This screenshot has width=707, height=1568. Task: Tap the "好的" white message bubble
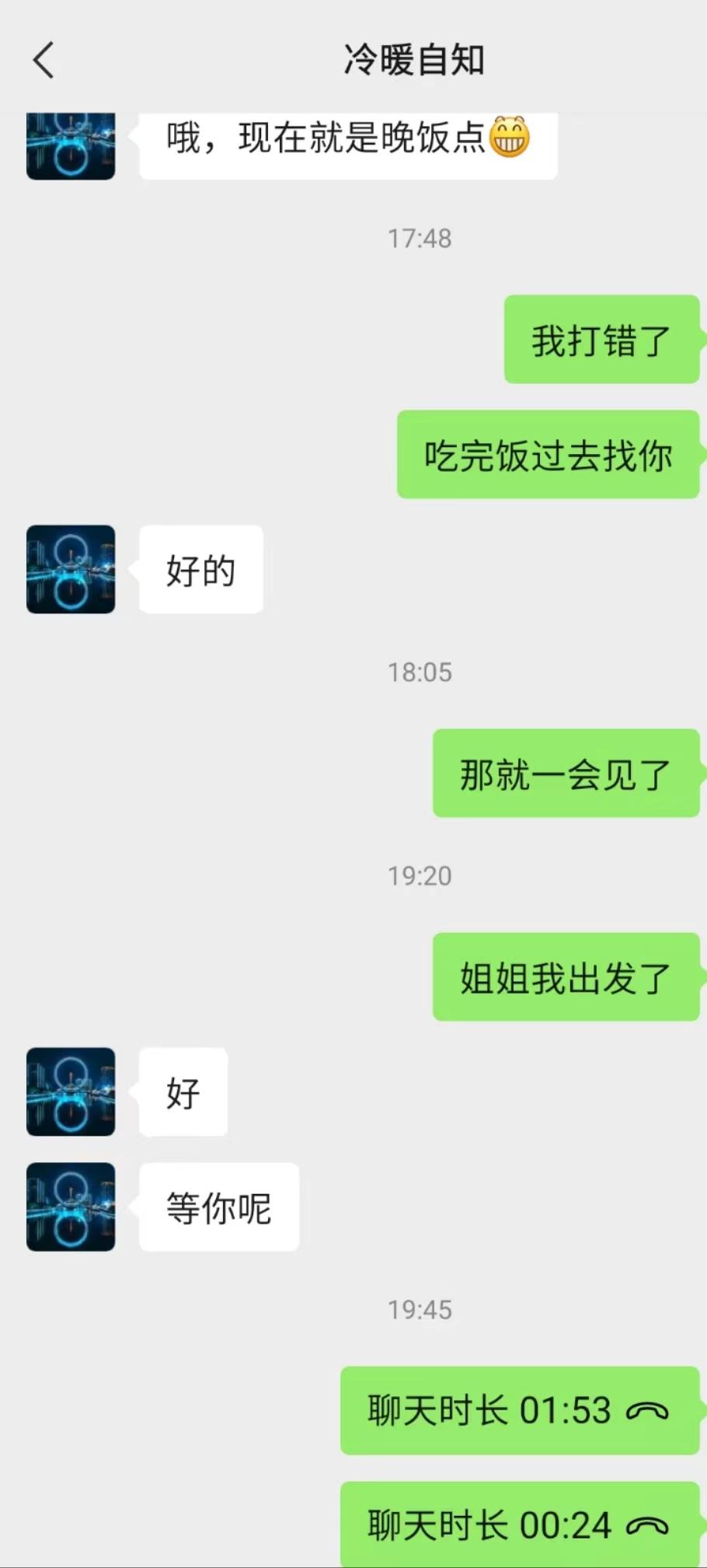pyautogui.click(x=200, y=569)
